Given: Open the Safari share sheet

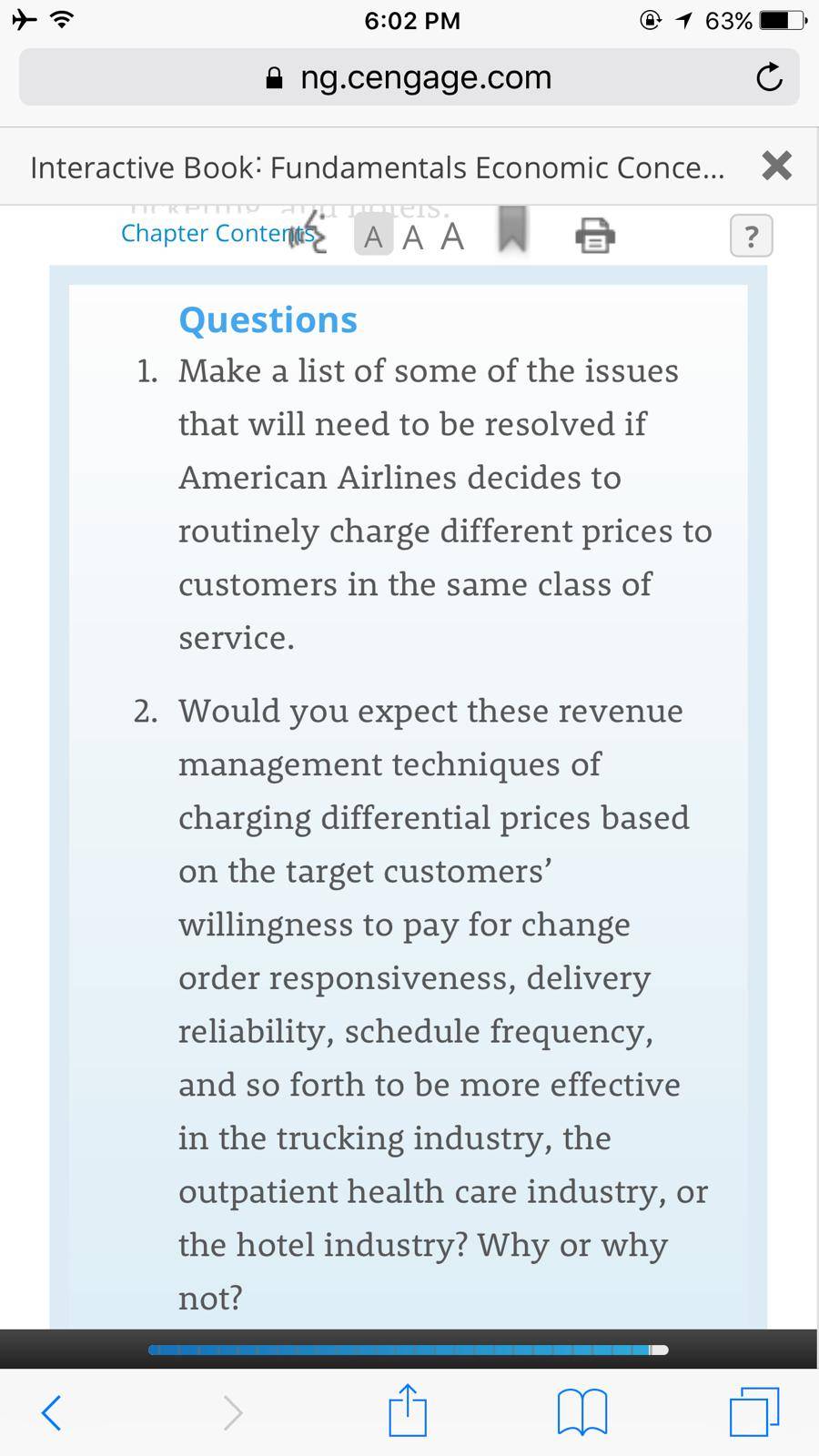Looking at the screenshot, I should tap(407, 1410).
